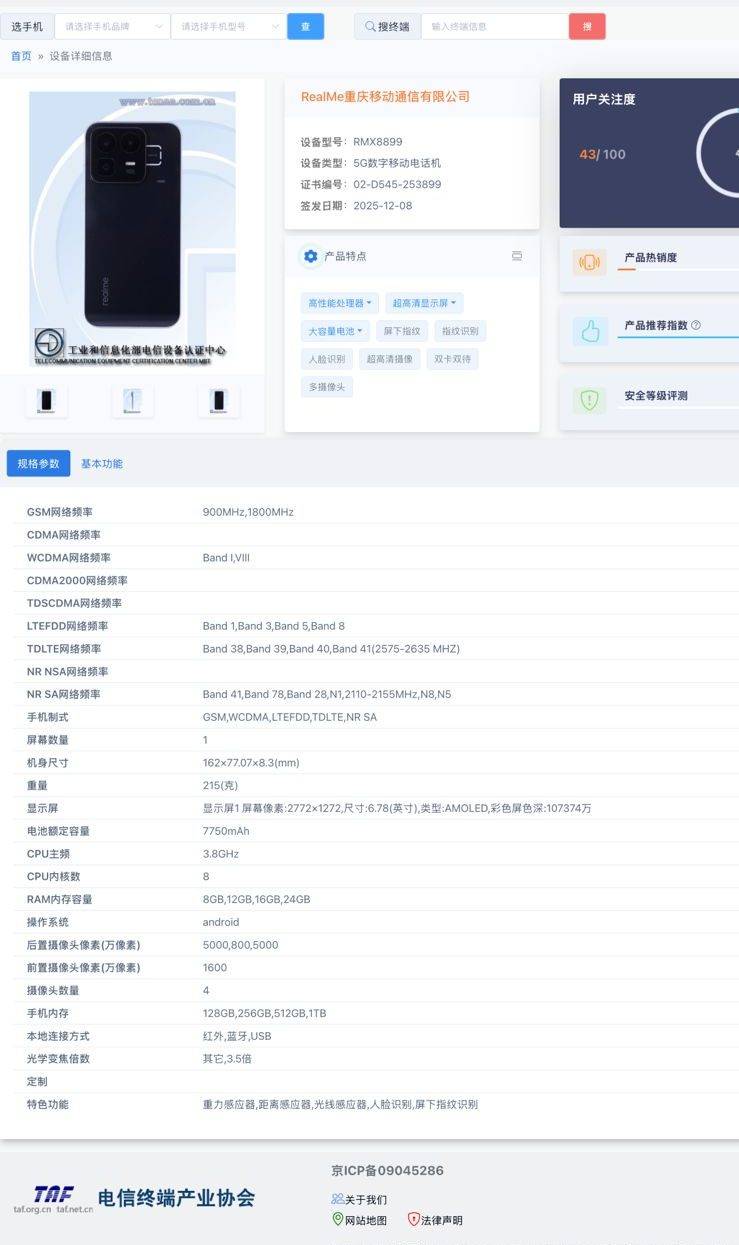Switch to the 基本功能 tab
739x1245 pixels.
click(x=102, y=464)
